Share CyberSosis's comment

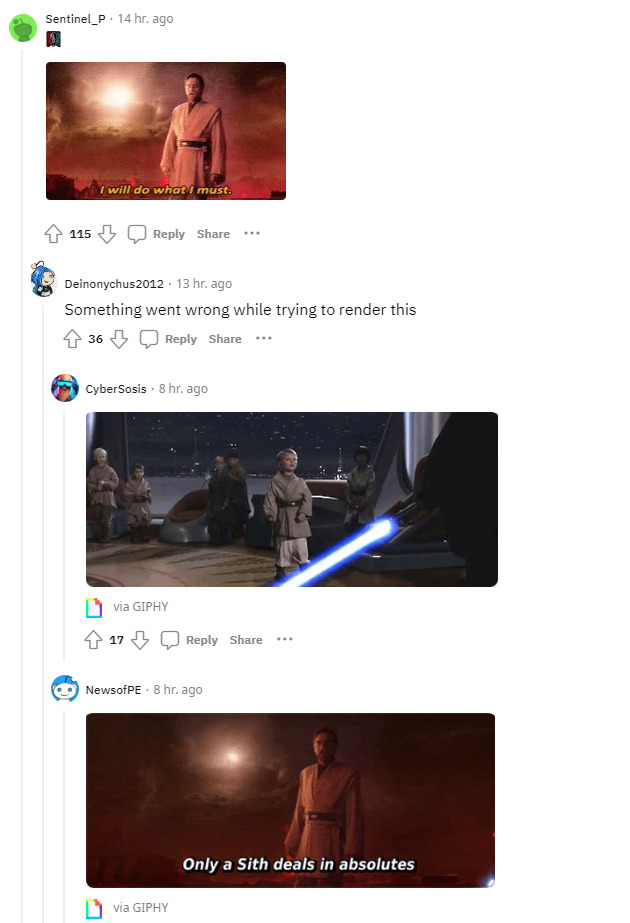pyautogui.click(x=246, y=640)
